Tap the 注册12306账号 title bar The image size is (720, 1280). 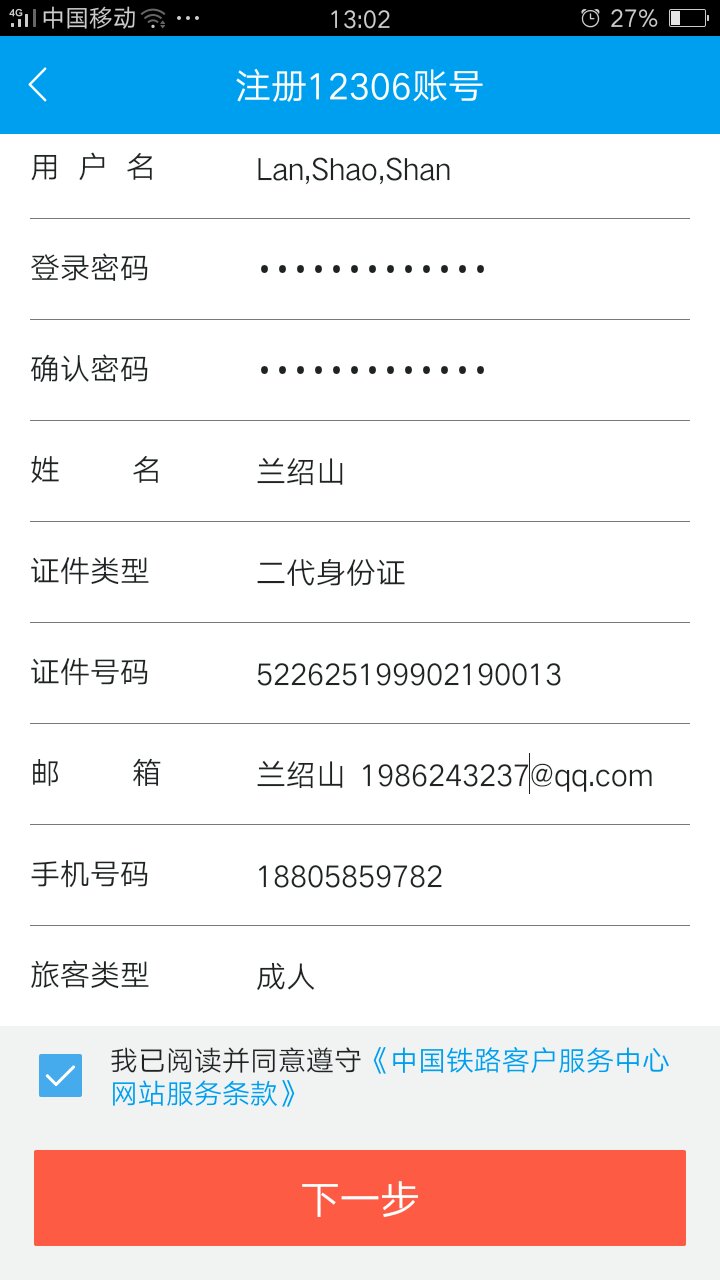[360, 86]
